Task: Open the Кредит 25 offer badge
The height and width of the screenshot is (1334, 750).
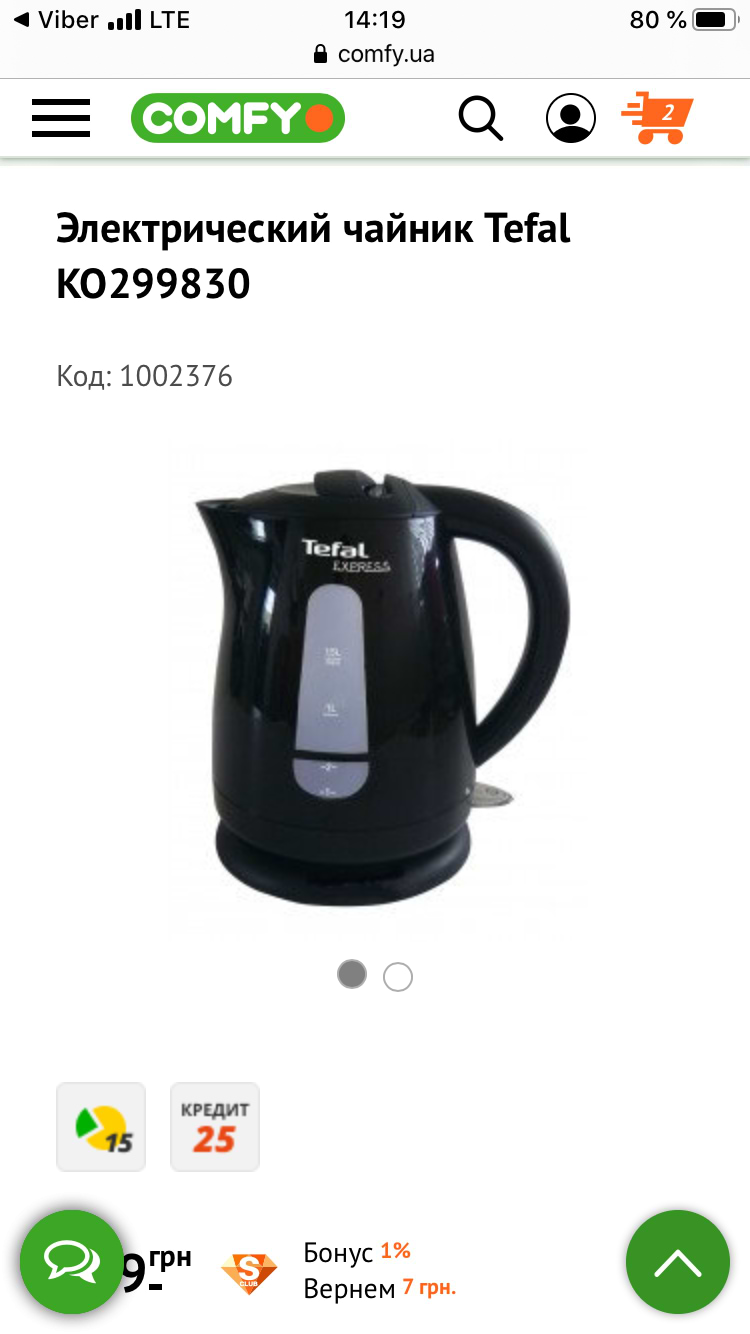Action: pos(215,1127)
